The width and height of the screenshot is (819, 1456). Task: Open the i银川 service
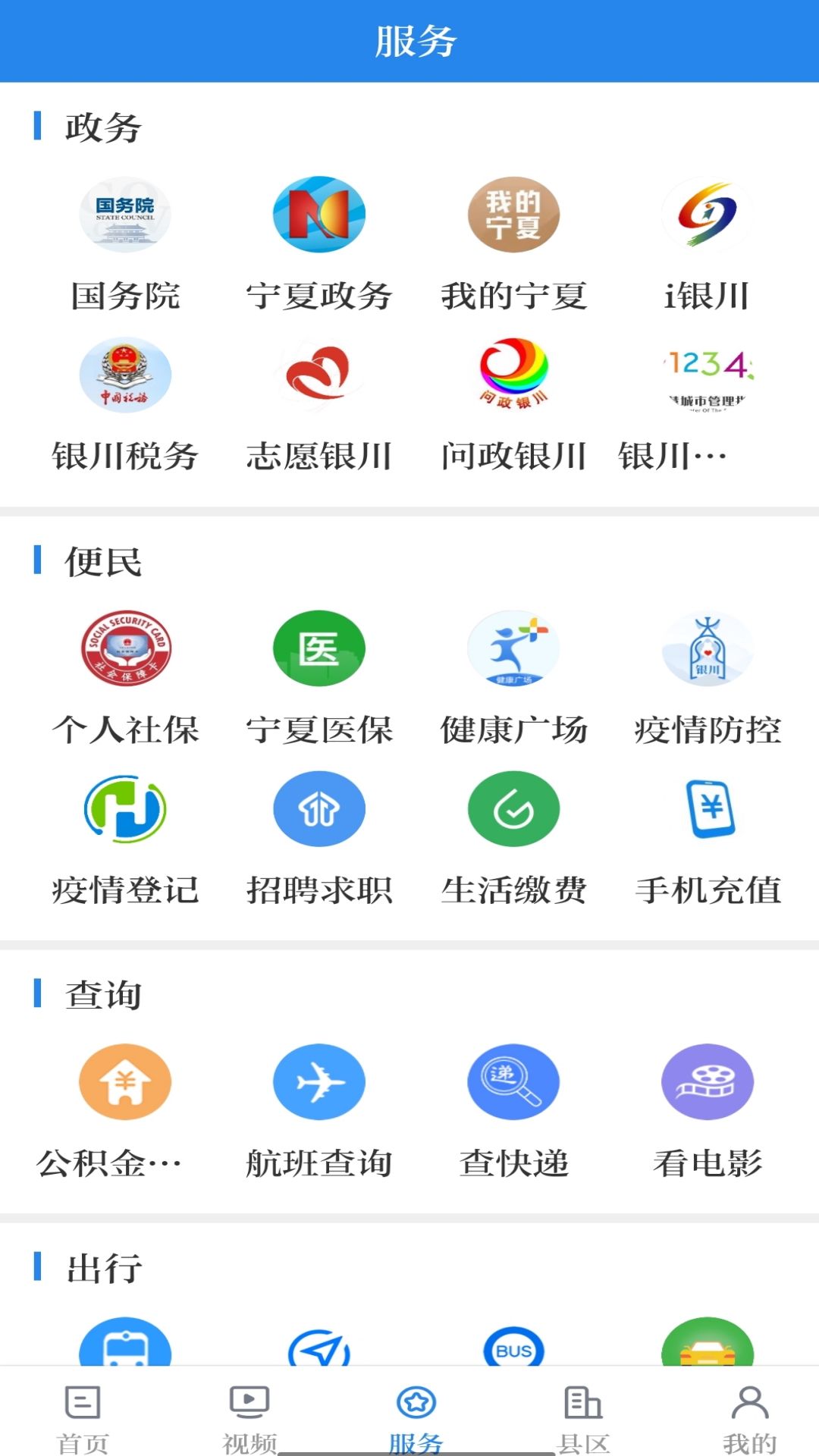[706, 215]
